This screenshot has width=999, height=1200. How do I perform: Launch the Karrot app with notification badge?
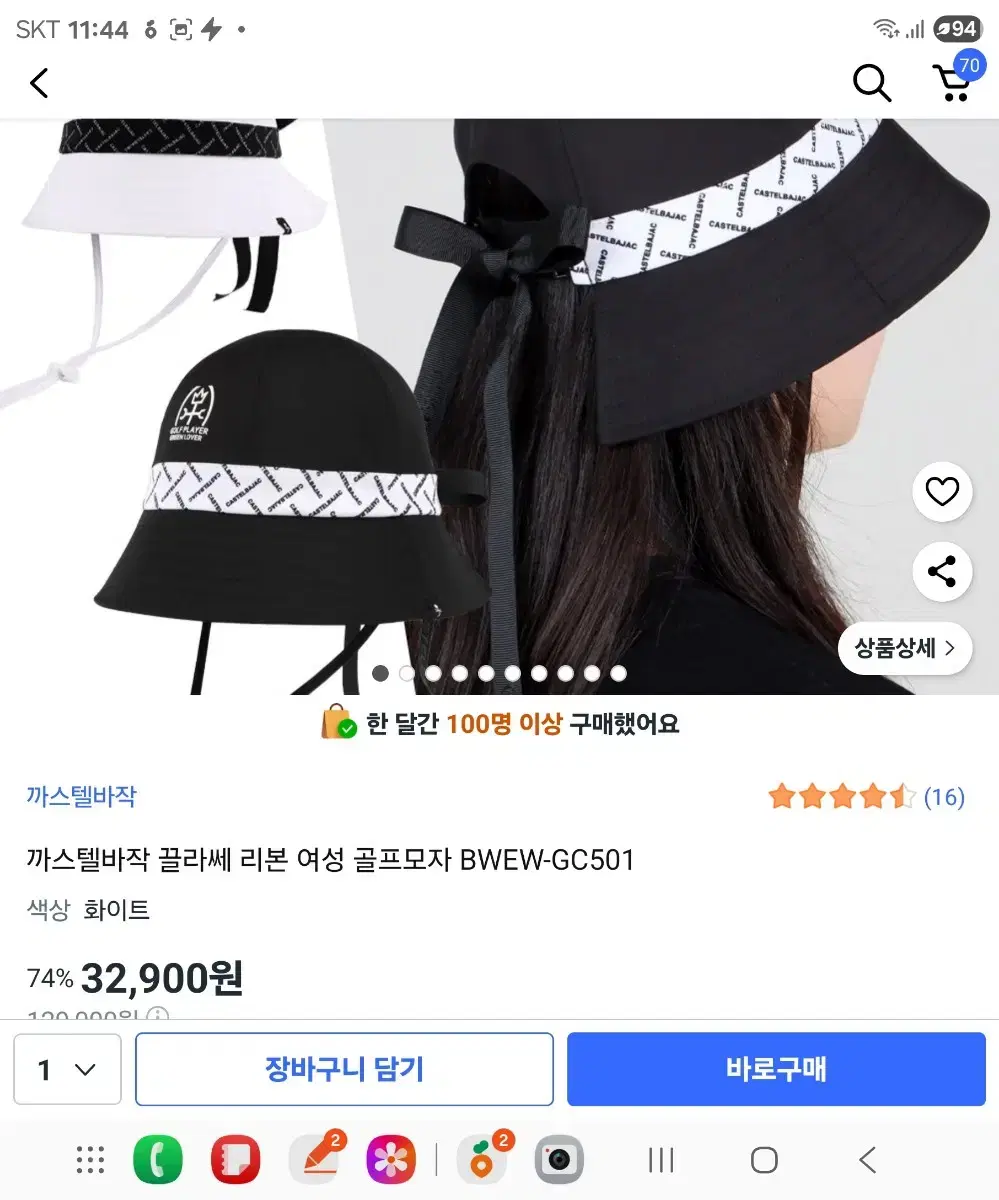point(482,1160)
